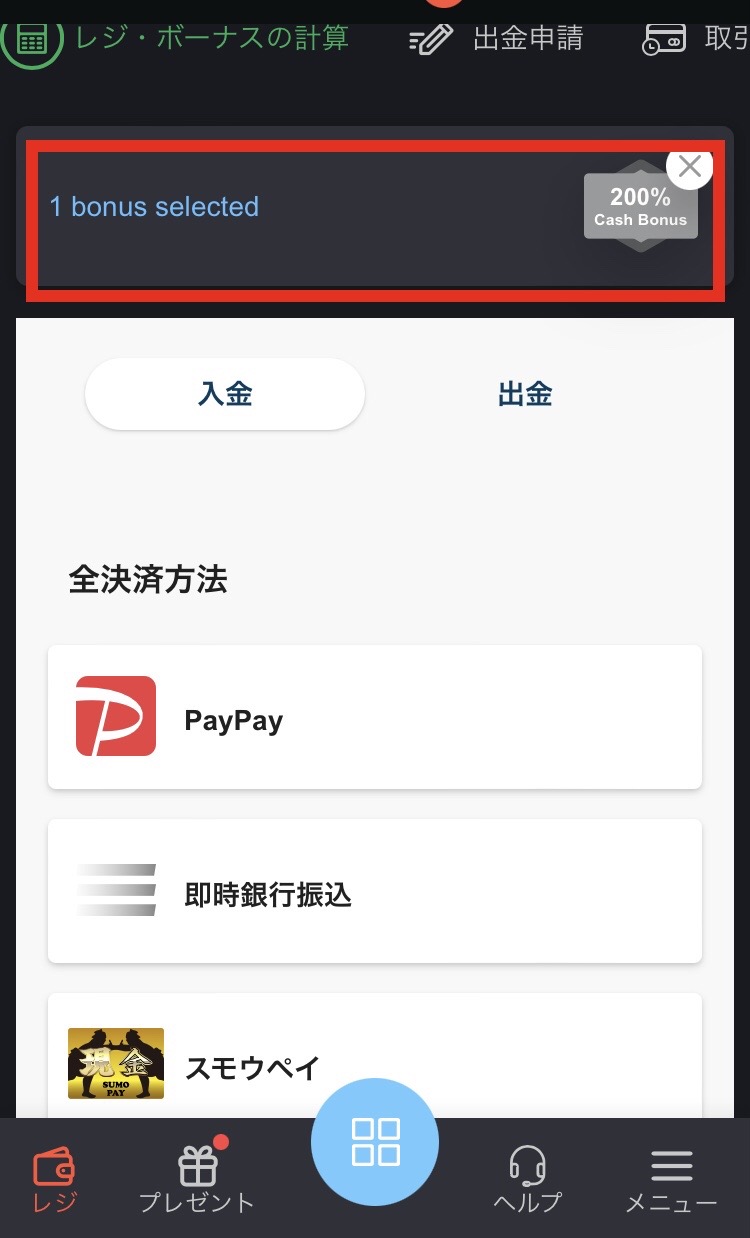
Task: Select 即時銀行振込 payment method
Action: [375, 891]
